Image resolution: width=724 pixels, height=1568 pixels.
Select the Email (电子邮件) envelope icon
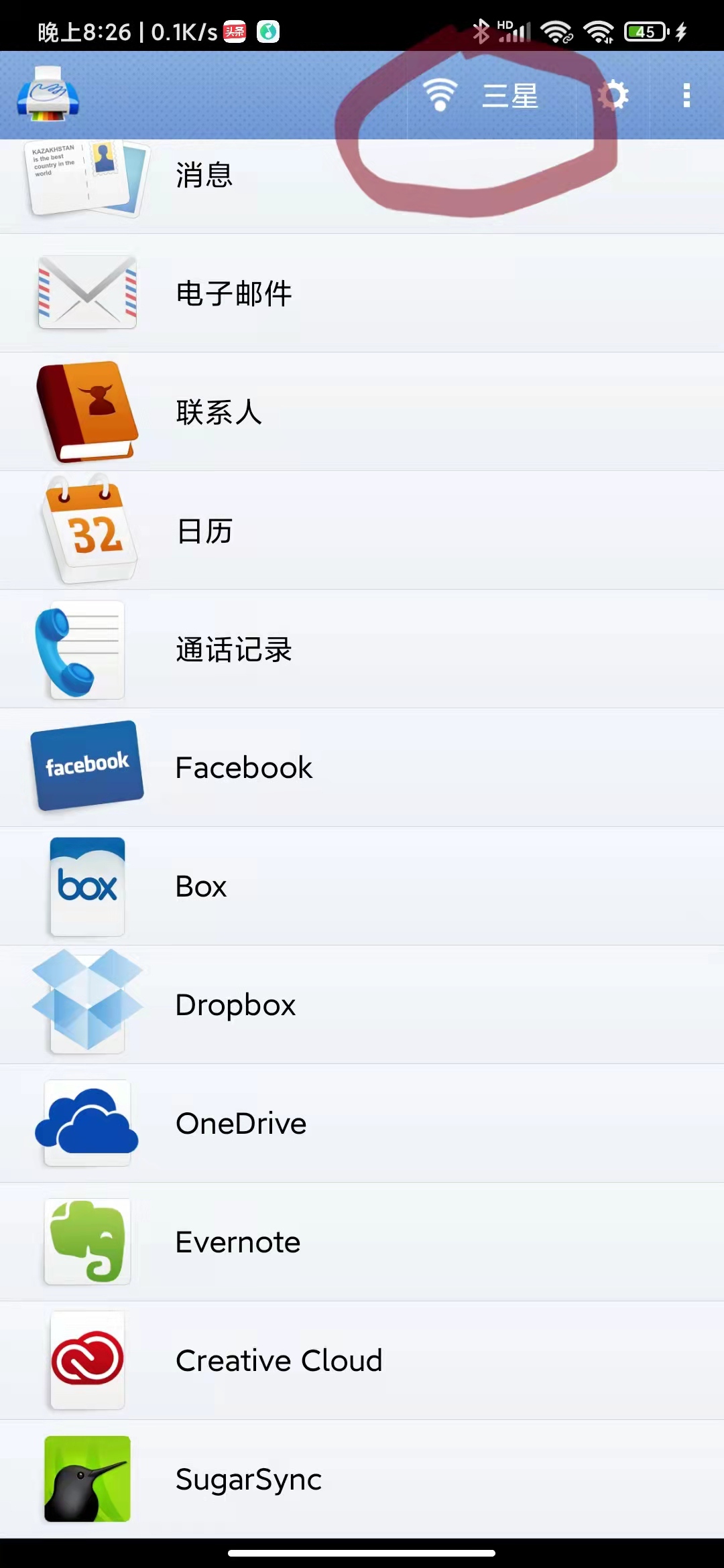[x=86, y=291]
